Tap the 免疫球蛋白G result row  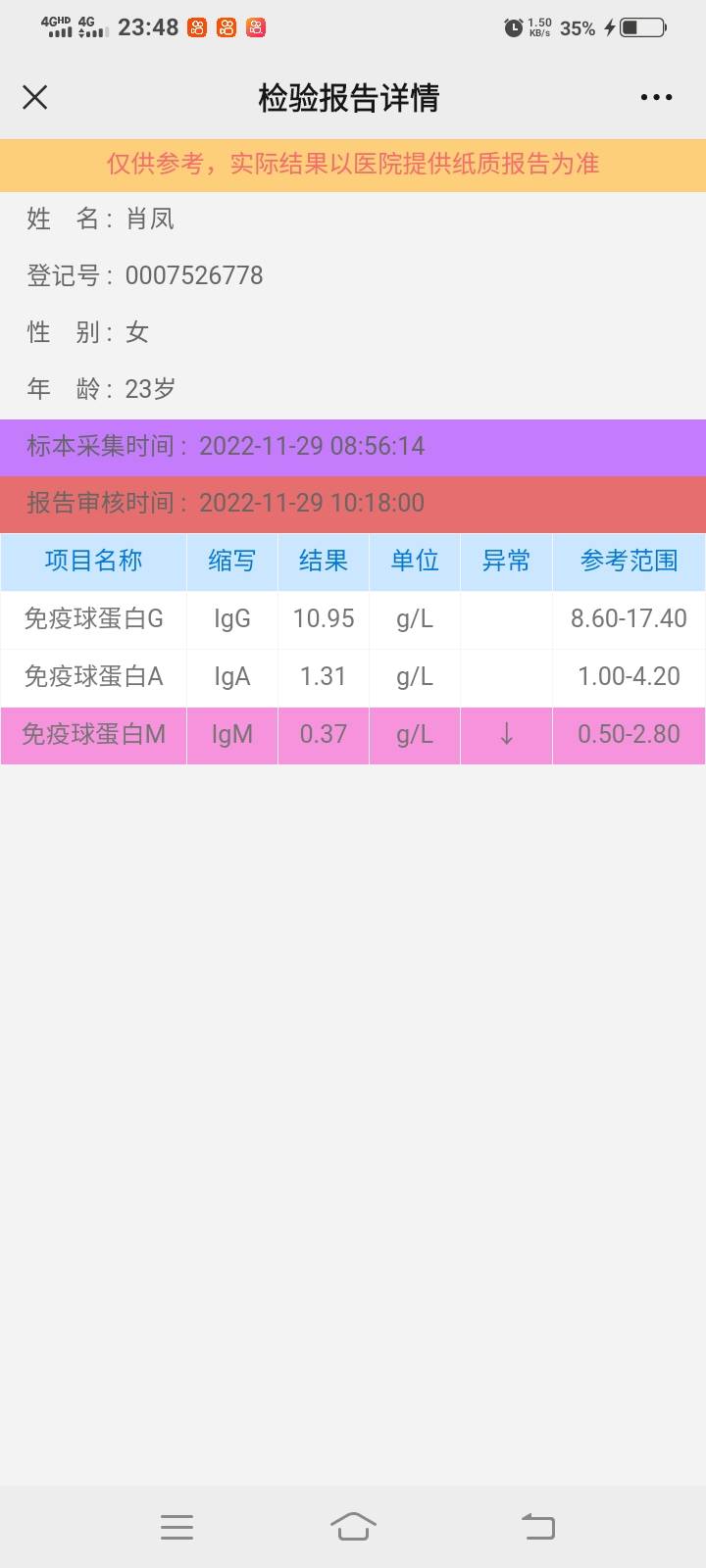coord(353,619)
